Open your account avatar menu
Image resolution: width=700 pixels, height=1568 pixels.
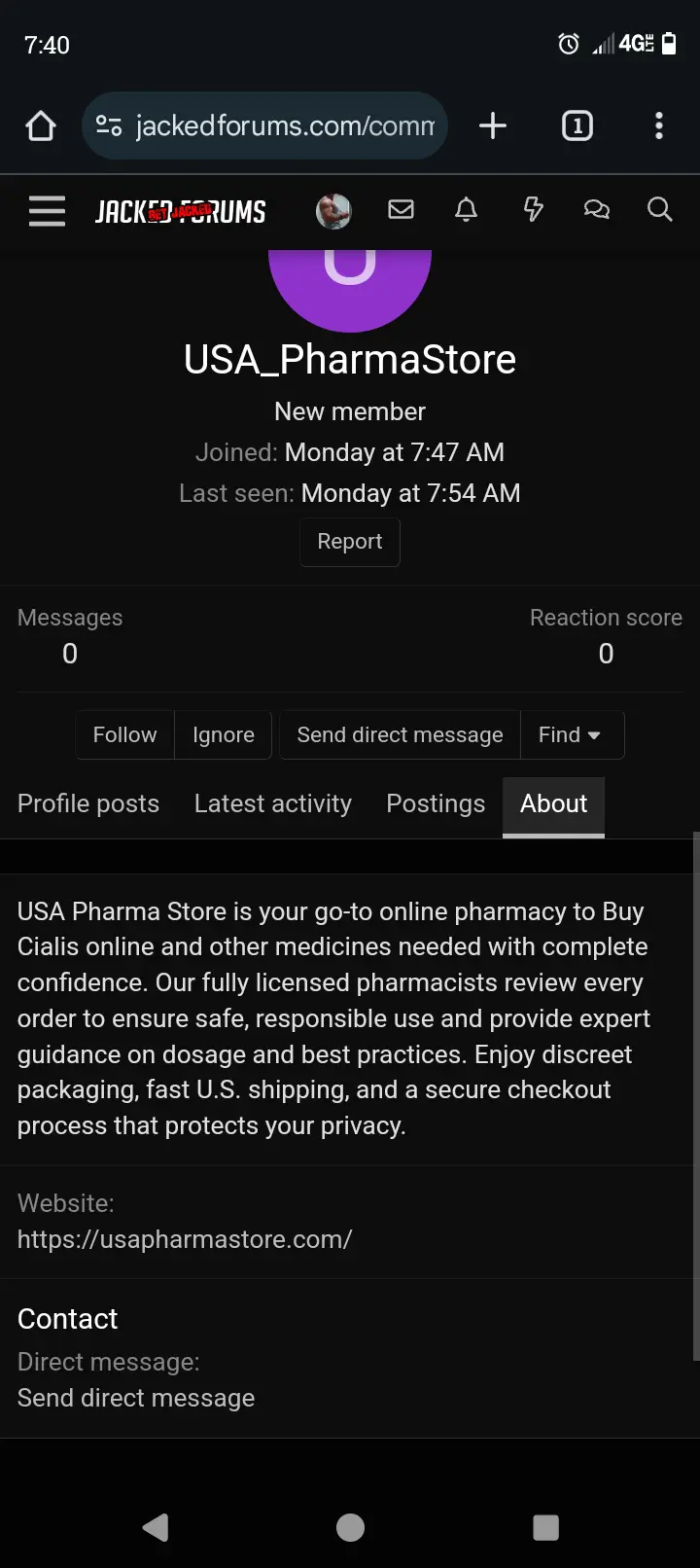tap(333, 211)
